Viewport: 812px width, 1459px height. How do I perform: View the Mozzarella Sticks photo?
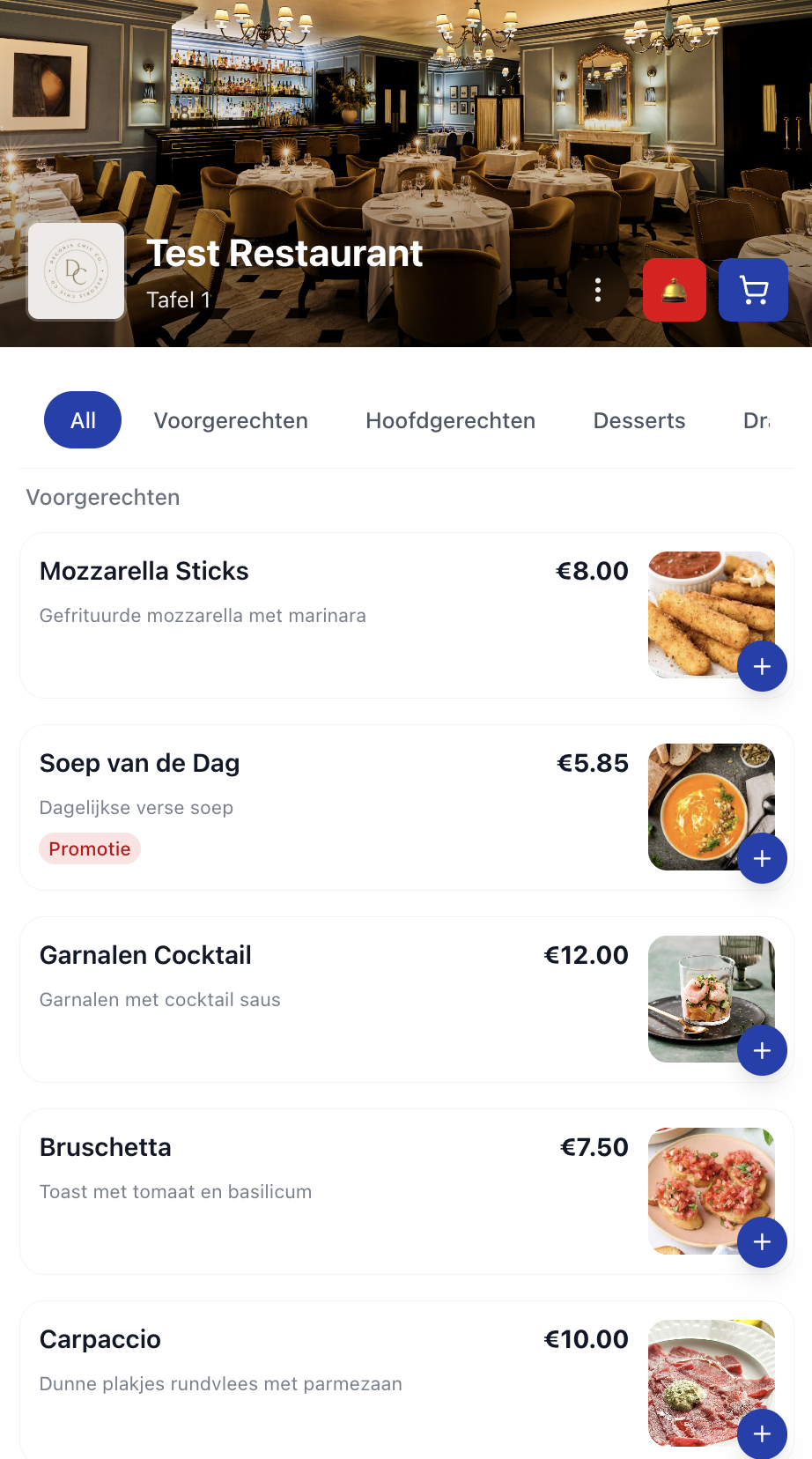(x=712, y=614)
